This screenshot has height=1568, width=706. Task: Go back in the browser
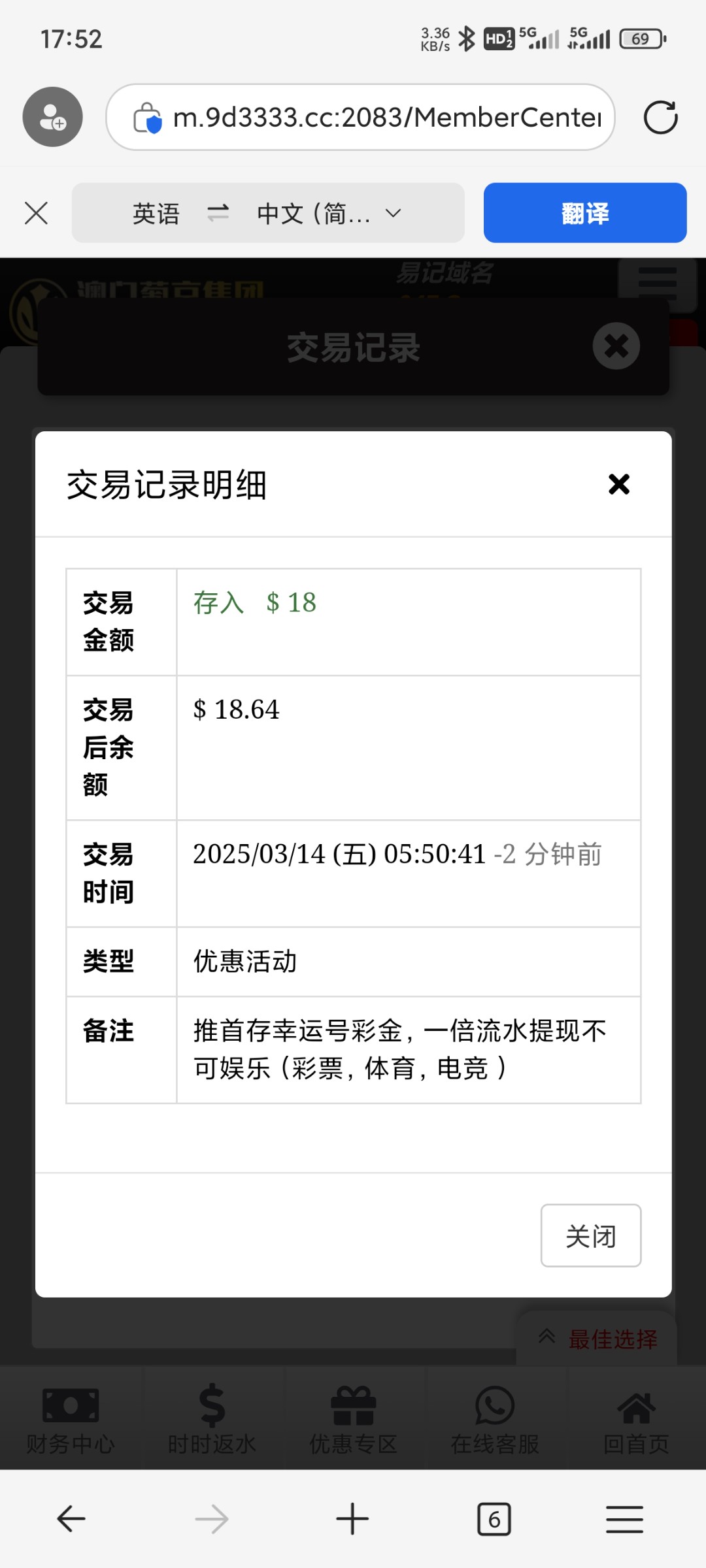tap(71, 1519)
